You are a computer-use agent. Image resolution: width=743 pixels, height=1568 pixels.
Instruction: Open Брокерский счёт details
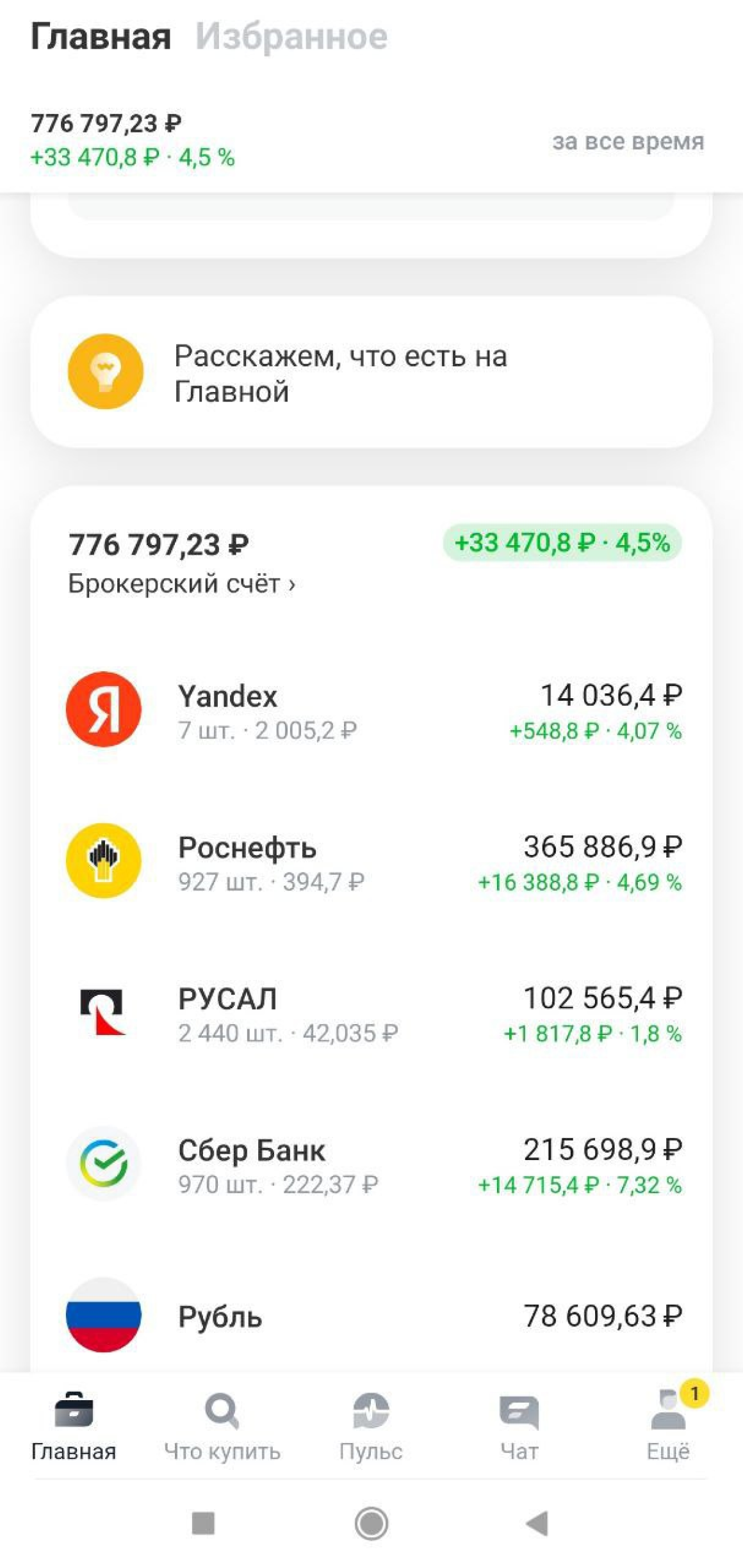point(181,584)
